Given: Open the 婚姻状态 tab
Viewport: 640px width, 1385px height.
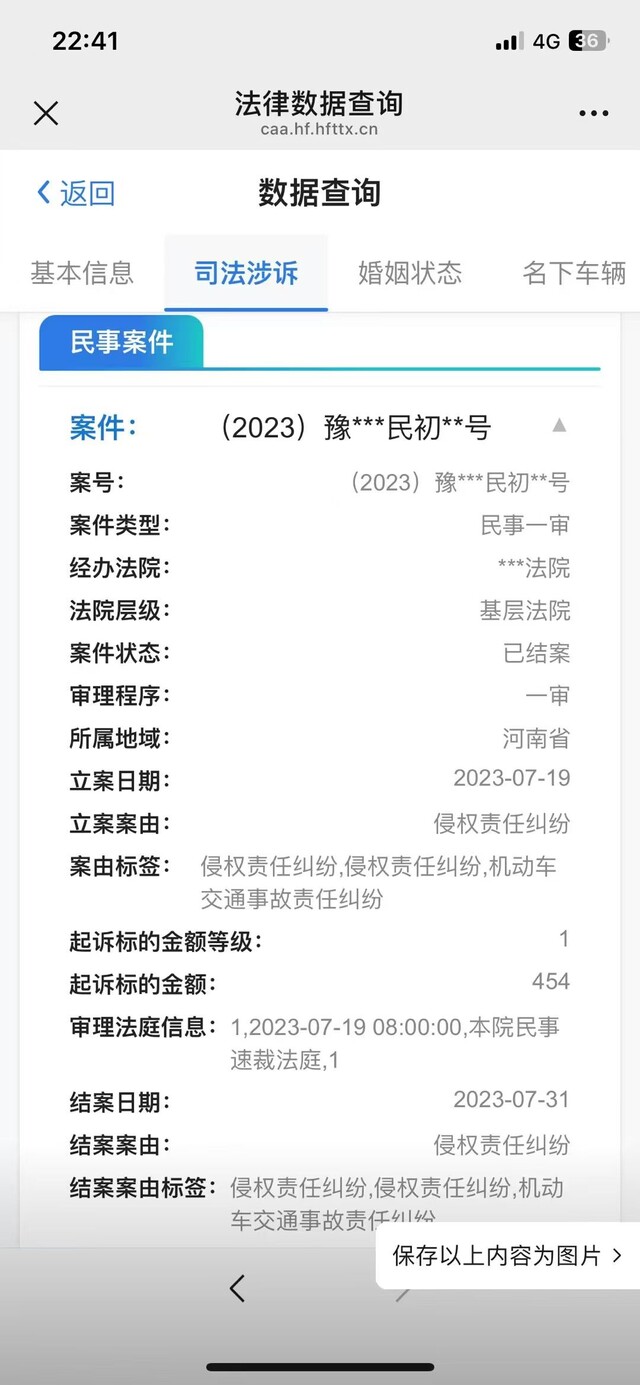Looking at the screenshot, I should pos(410,273).
